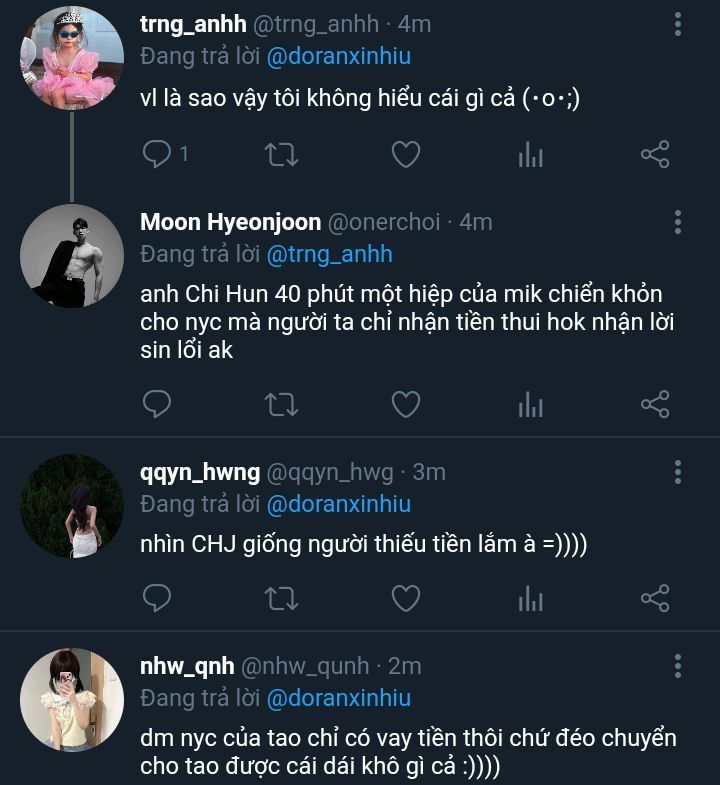720x785 pixels.
Task: Open overflow menu on trng_anhh's tweet
Action: pyautogui.click(x=679, y=24)
